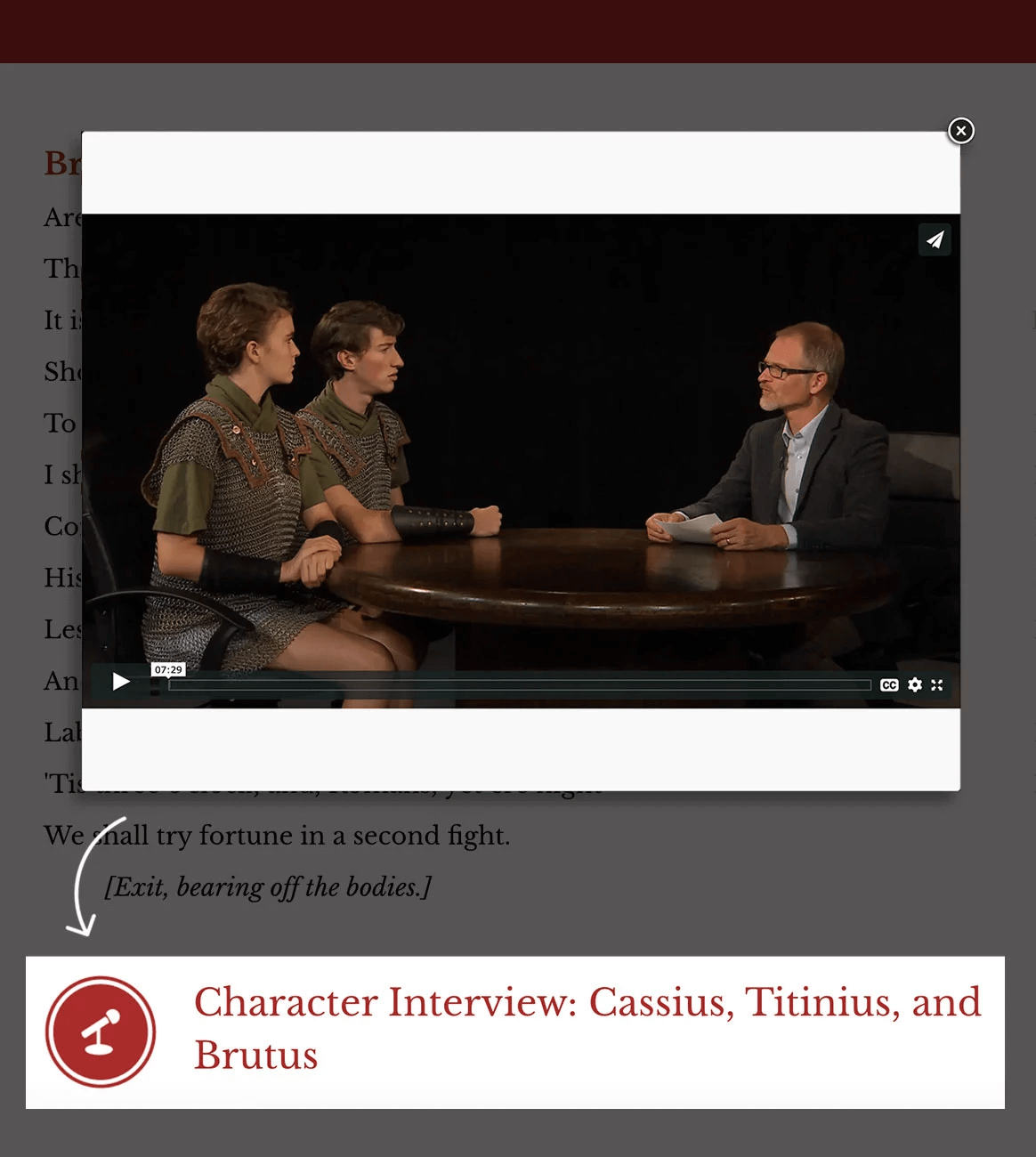Play the interview video

click(121, 683)
